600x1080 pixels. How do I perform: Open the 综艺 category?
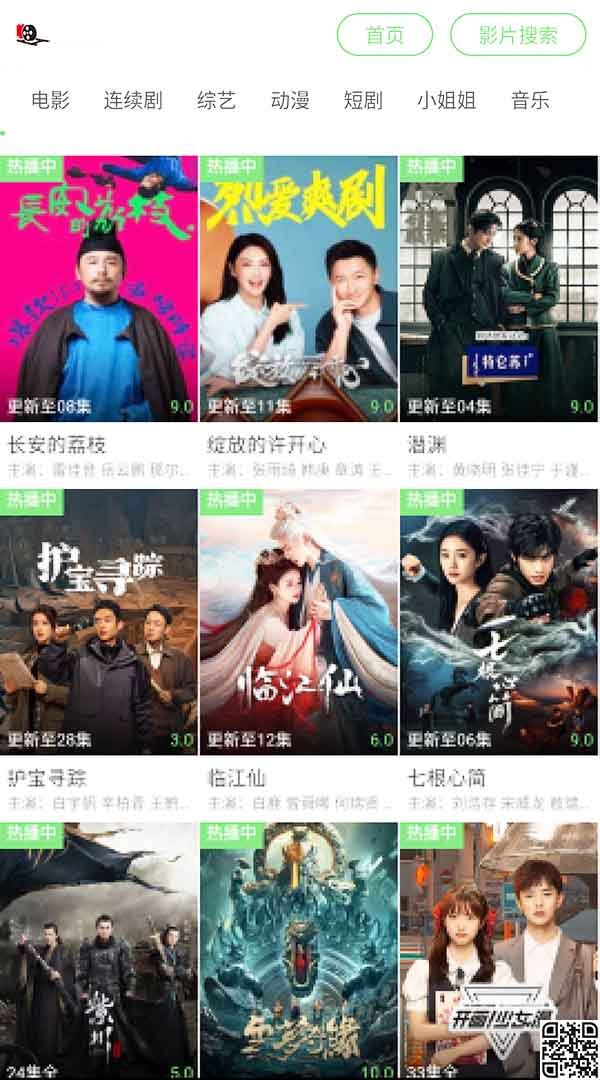[216, 100]
